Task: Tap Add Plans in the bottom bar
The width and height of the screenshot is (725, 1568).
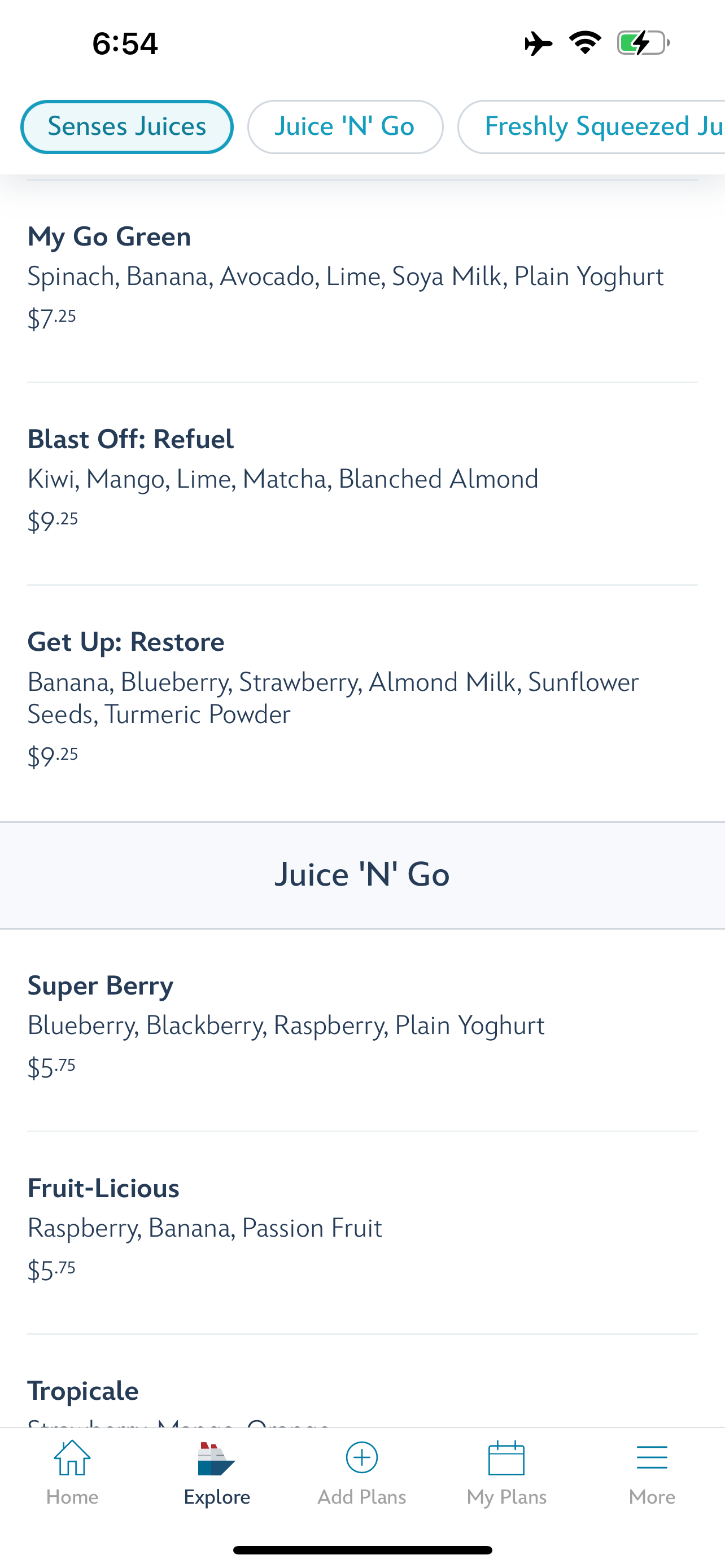Action: click(362, 1473)
